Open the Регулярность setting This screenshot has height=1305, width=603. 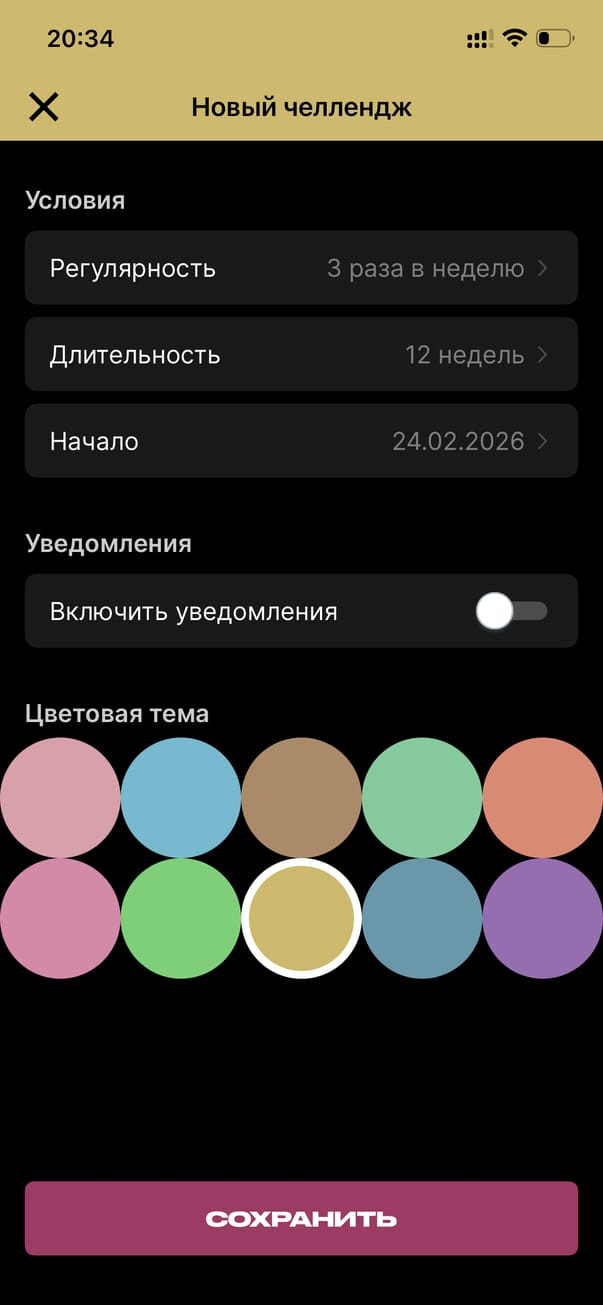301,268
